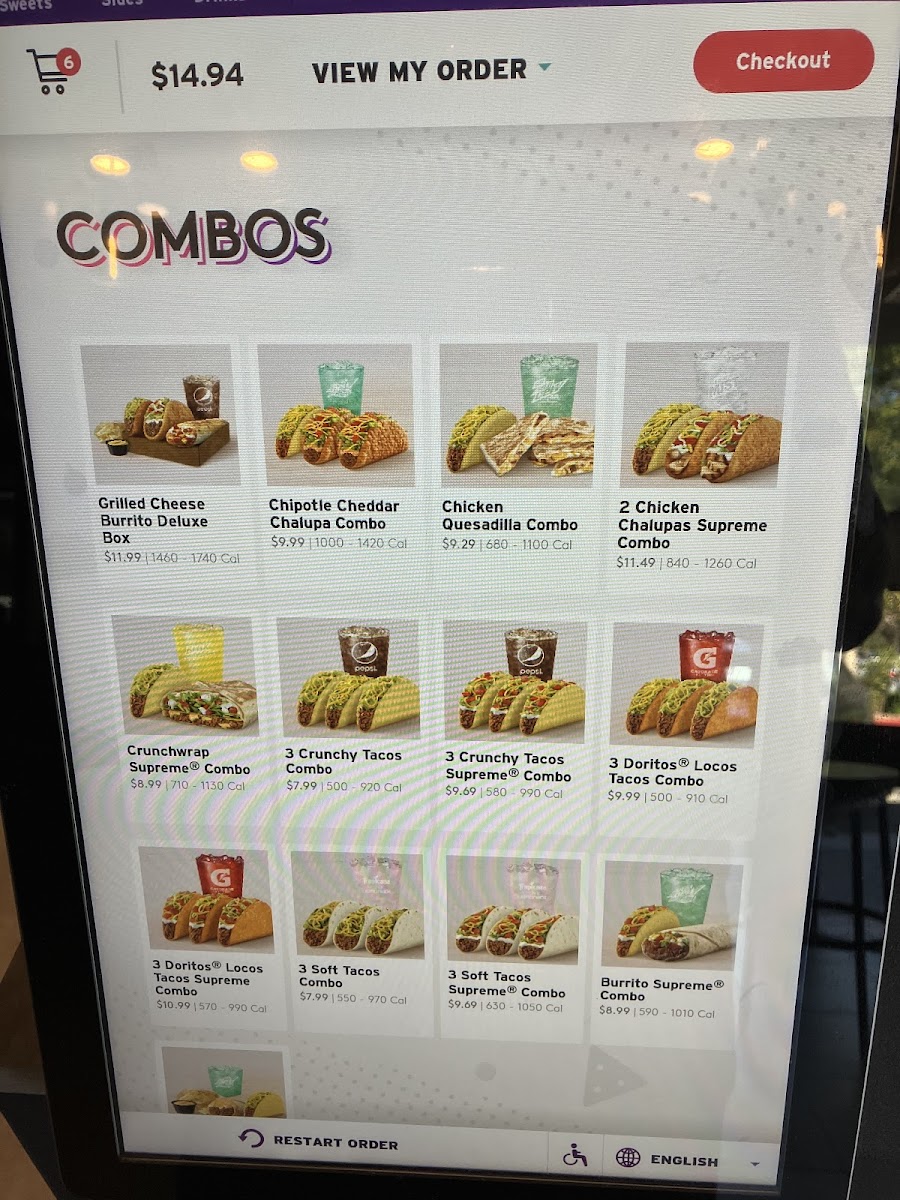The image size is (900, 1200).
Task: Tap Restart Order
Action: 320,1141
